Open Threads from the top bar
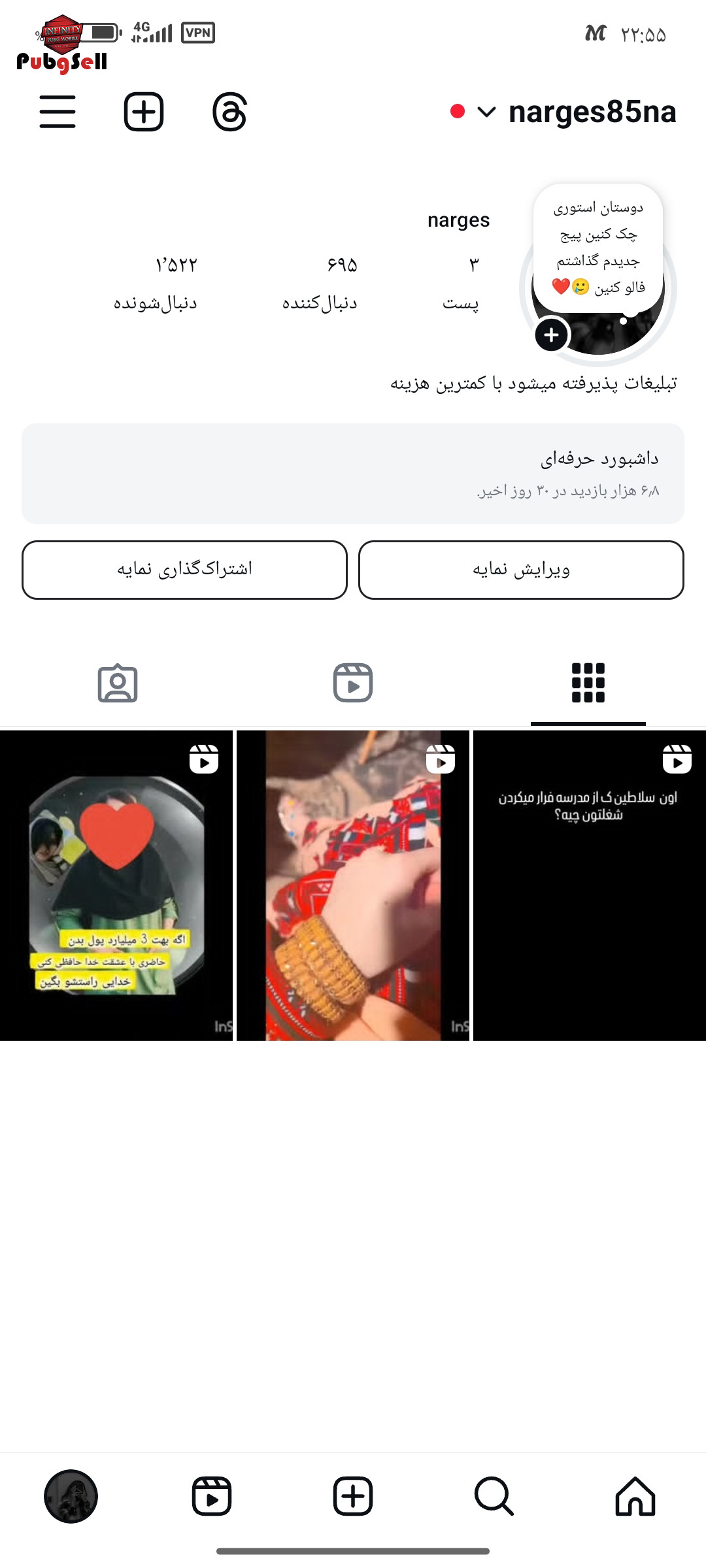 (x=229, y=112)
